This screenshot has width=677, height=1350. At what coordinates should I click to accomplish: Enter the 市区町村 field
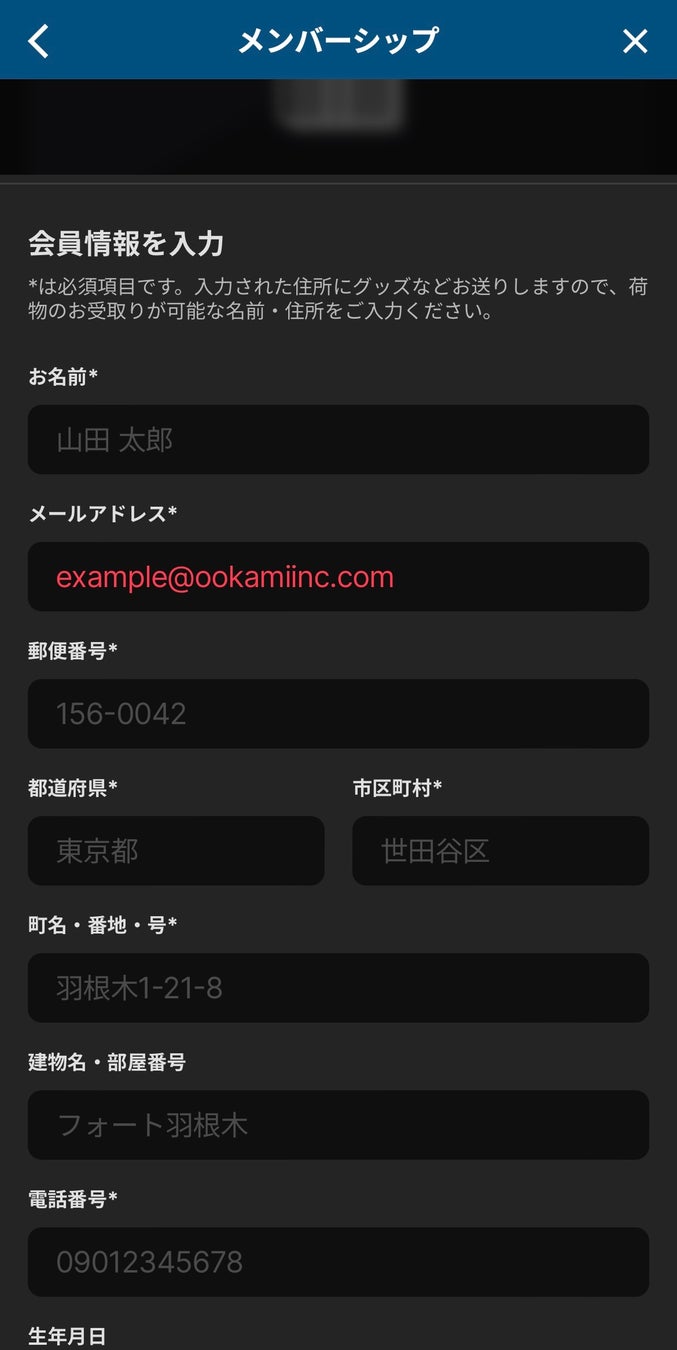[500, 850]
